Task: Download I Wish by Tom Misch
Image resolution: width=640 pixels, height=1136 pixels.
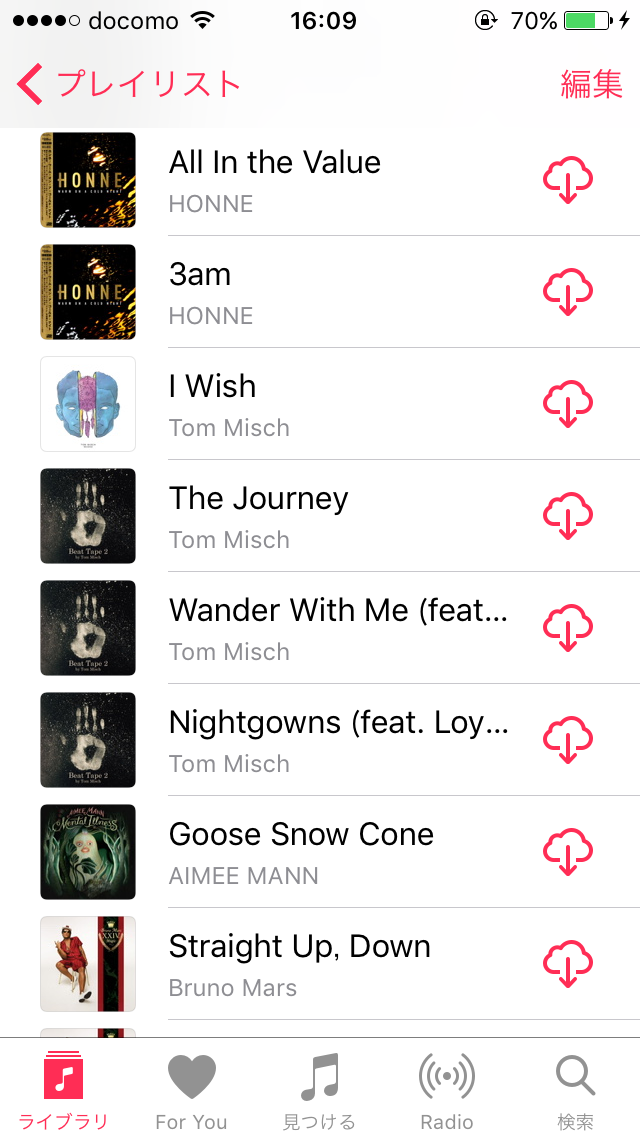Action: (568, 405)
